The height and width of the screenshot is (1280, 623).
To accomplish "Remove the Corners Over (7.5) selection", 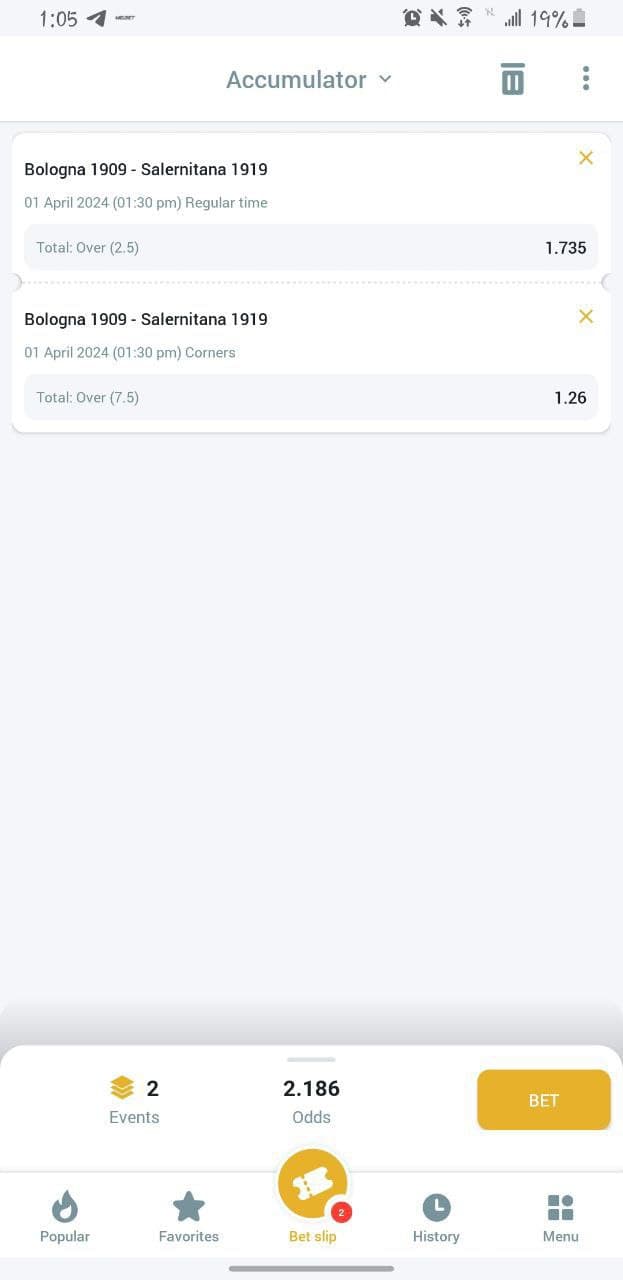I will (x=586, y=316).
